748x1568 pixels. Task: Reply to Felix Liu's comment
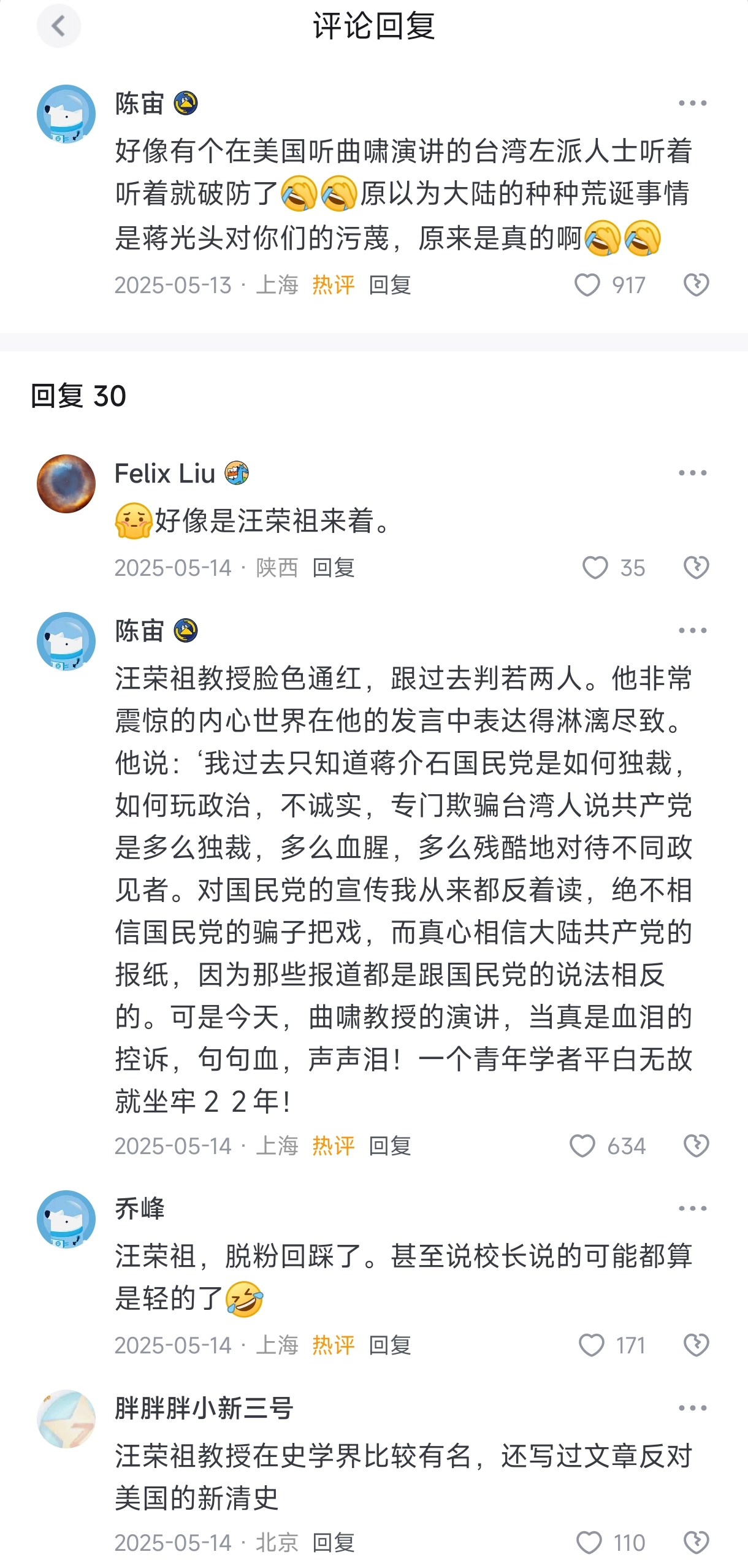(x=334, y=568)
